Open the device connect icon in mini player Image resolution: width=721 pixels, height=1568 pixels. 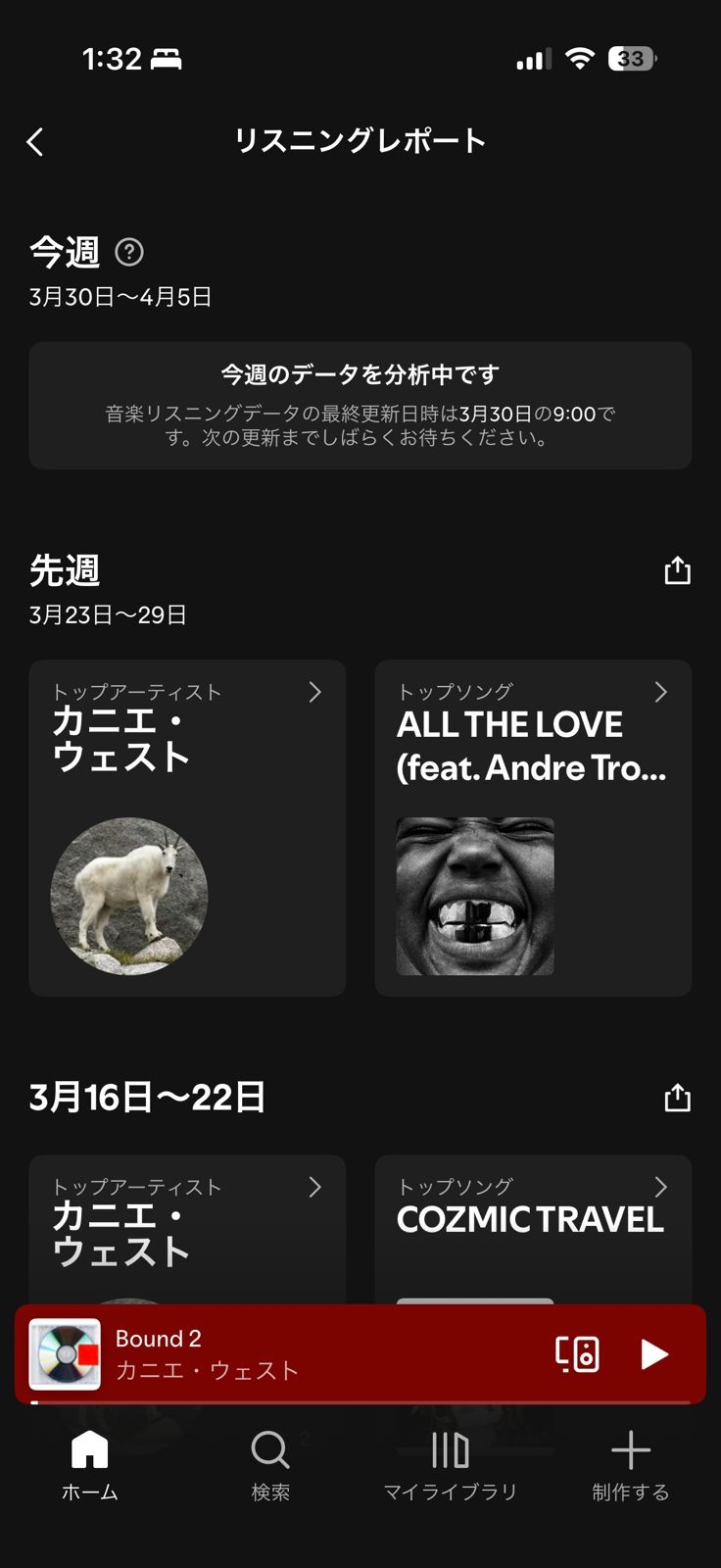[x=577, y=1354]
